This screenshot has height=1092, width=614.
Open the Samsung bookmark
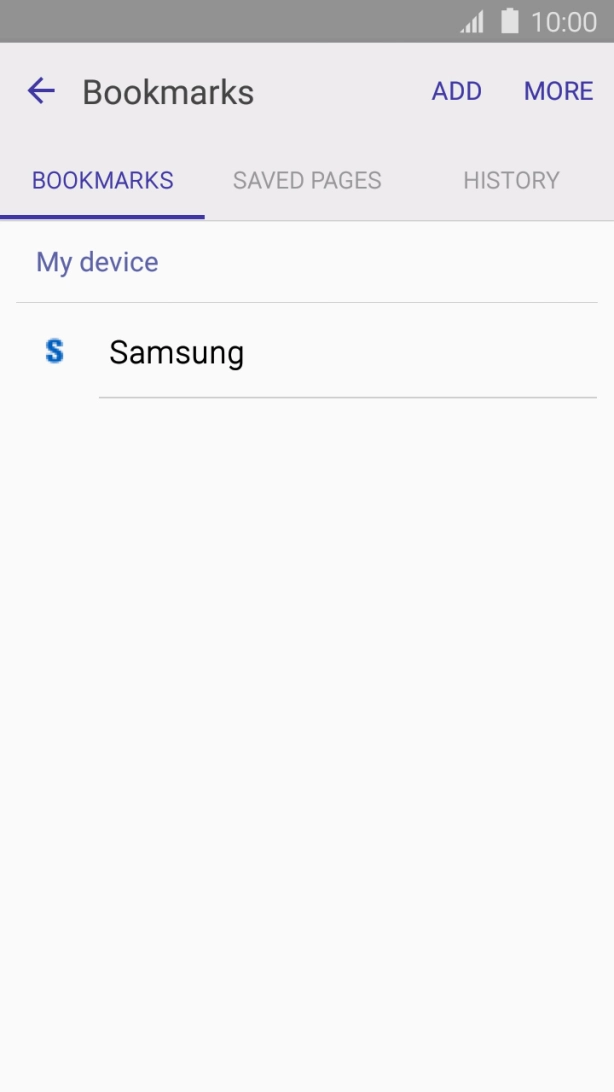(x=177, y=353)
